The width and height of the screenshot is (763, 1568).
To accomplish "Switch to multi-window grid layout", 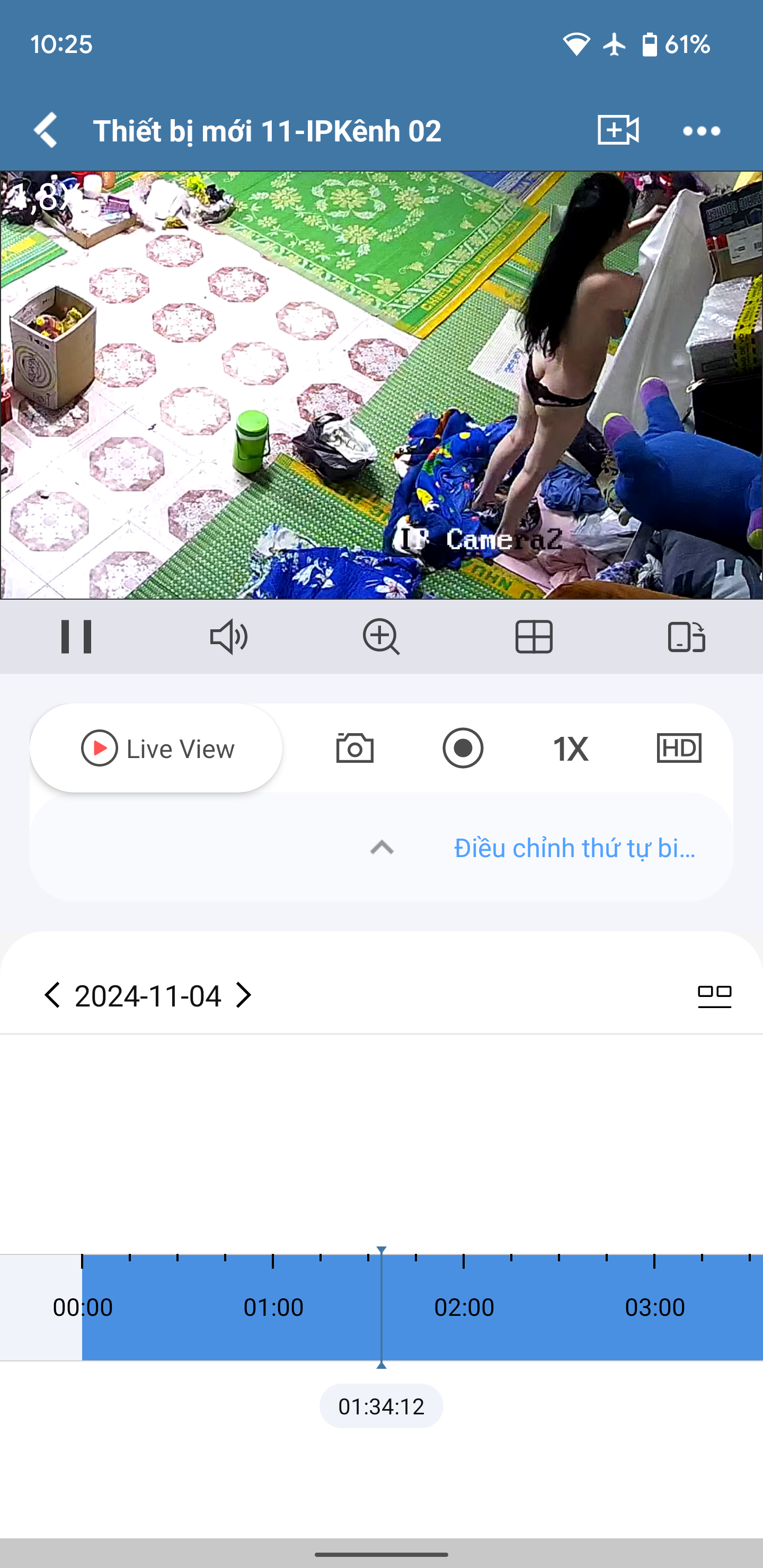I will (x=534, y=637).
